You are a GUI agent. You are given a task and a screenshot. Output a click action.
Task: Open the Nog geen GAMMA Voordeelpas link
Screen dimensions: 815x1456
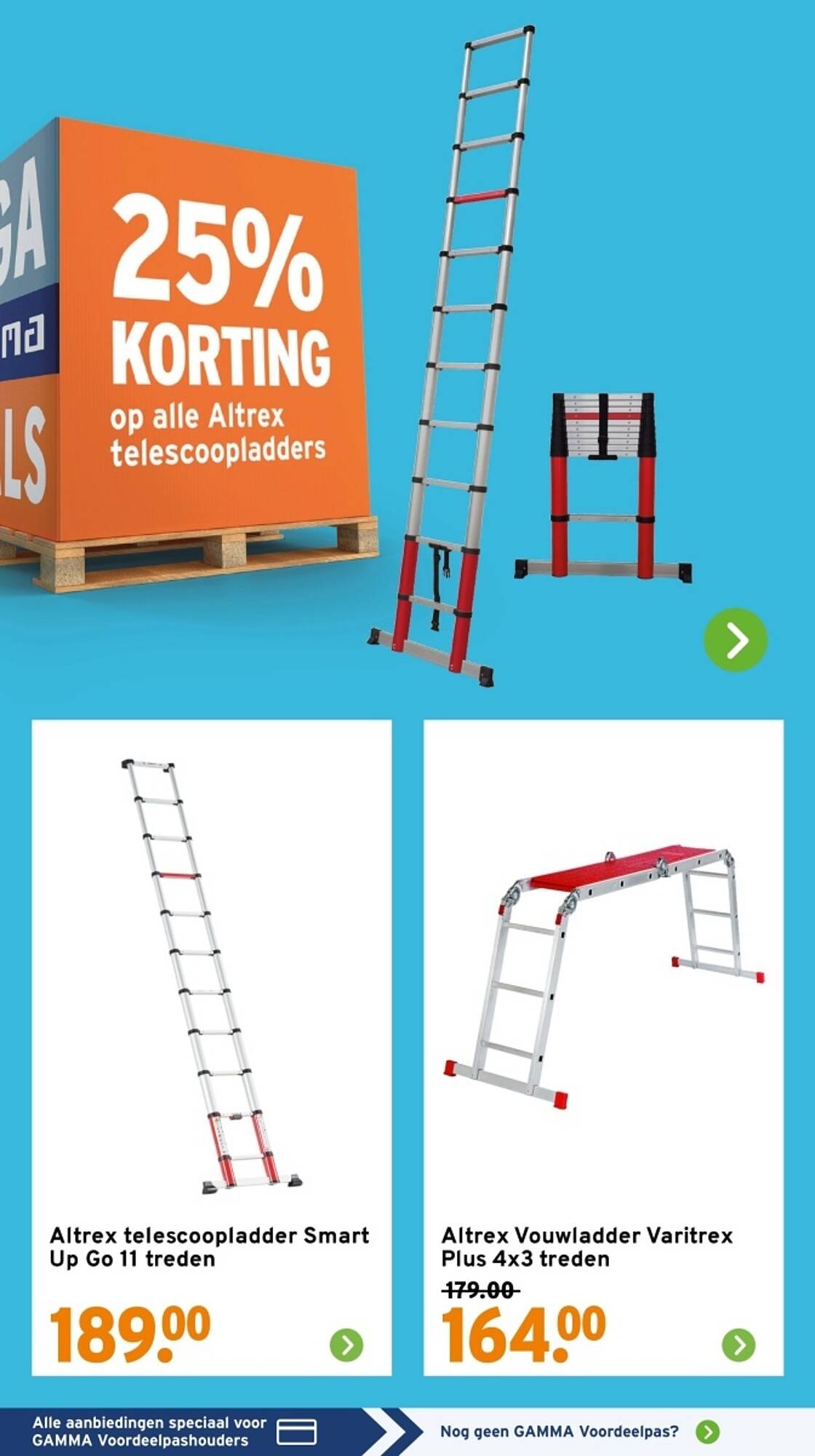[580, 1431]
